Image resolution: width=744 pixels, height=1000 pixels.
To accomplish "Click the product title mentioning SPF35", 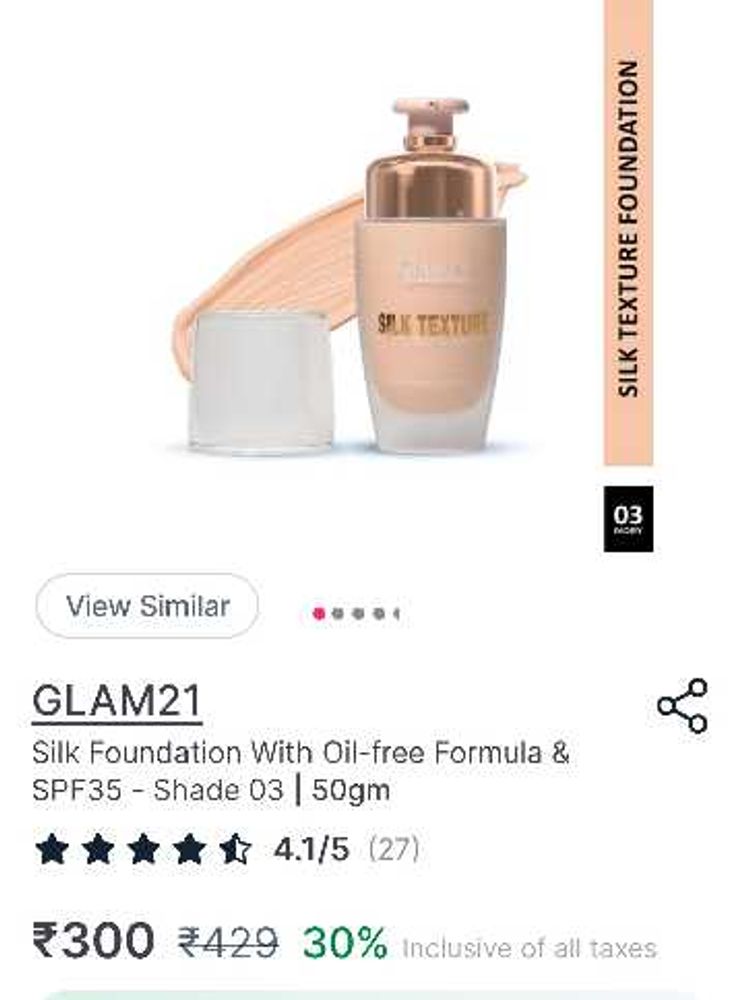I will click(300, 770).
